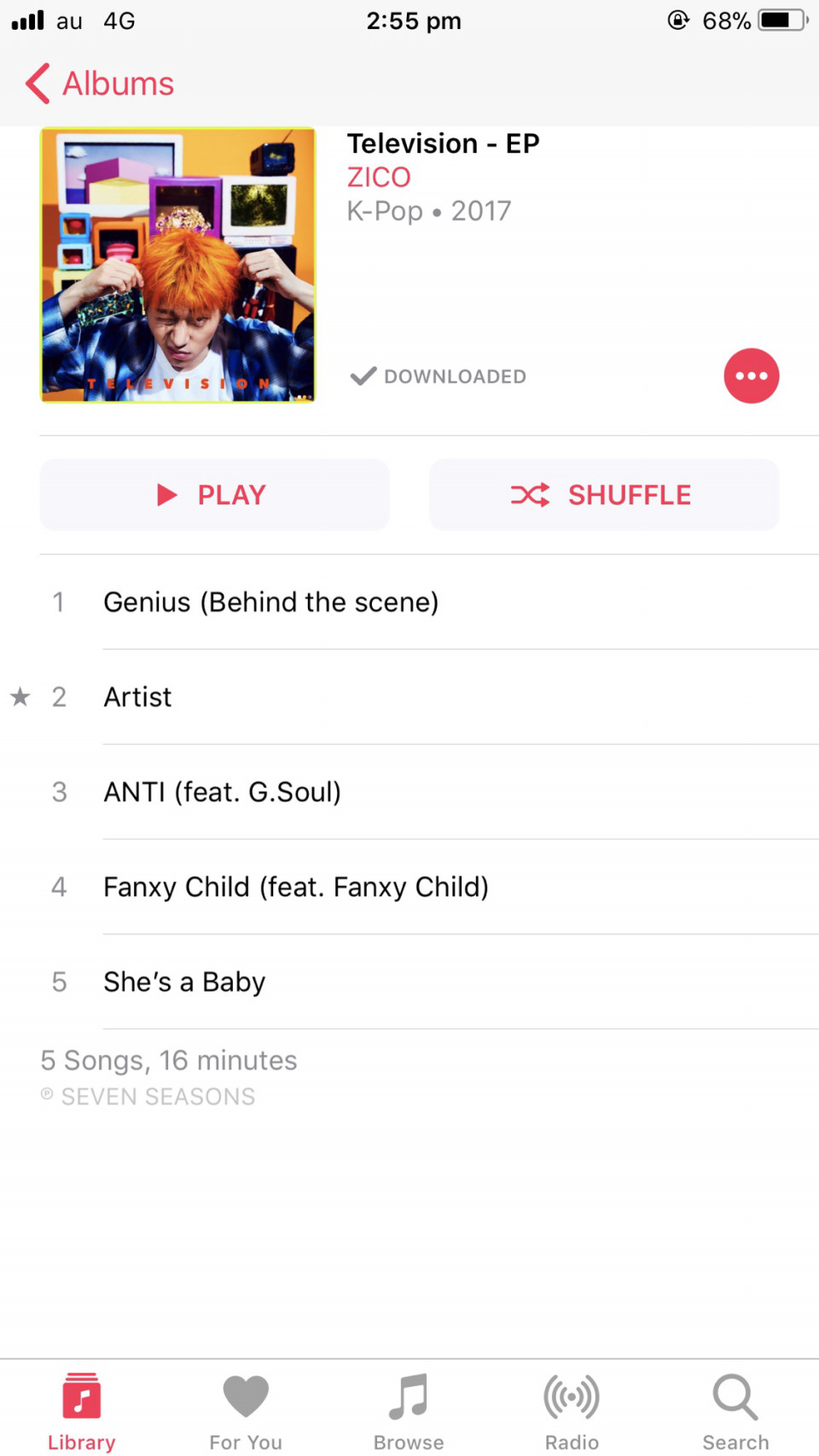Viewport: 819px width, 1456px height.
Task: Switch to the Library tab
Action: point(82,1411)
